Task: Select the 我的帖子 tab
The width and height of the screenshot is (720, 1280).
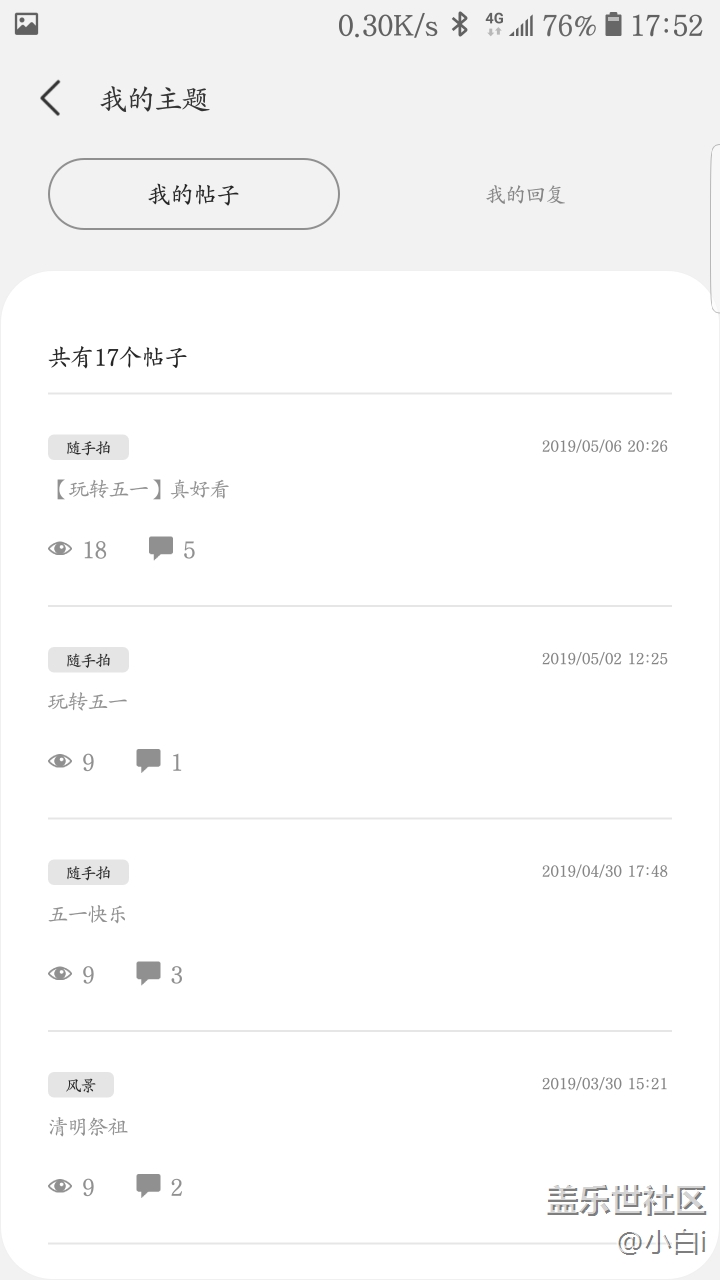Action: (x=194, y=194)
